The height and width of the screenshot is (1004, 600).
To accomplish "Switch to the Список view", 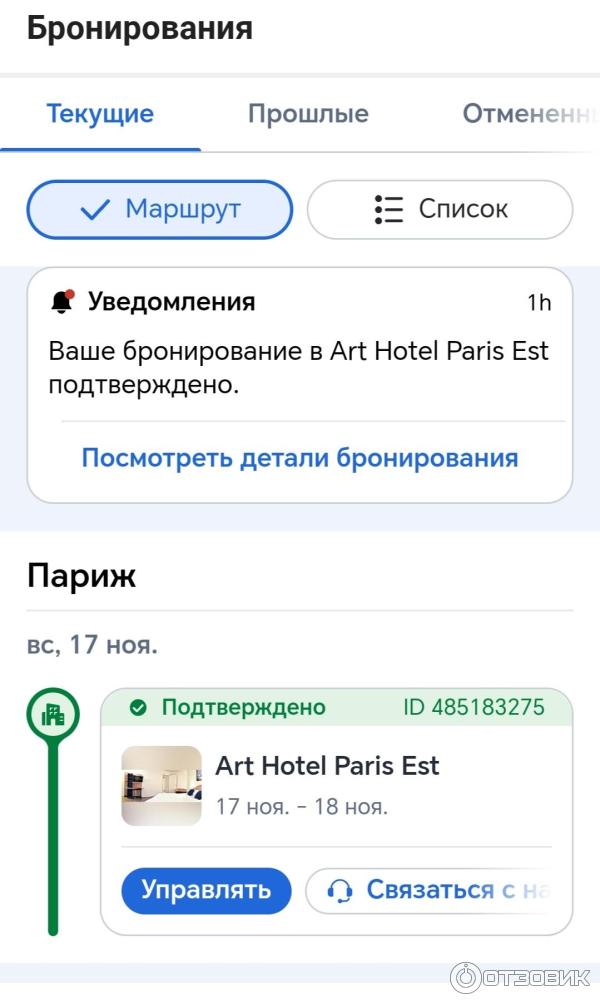I will click(440, 209).
